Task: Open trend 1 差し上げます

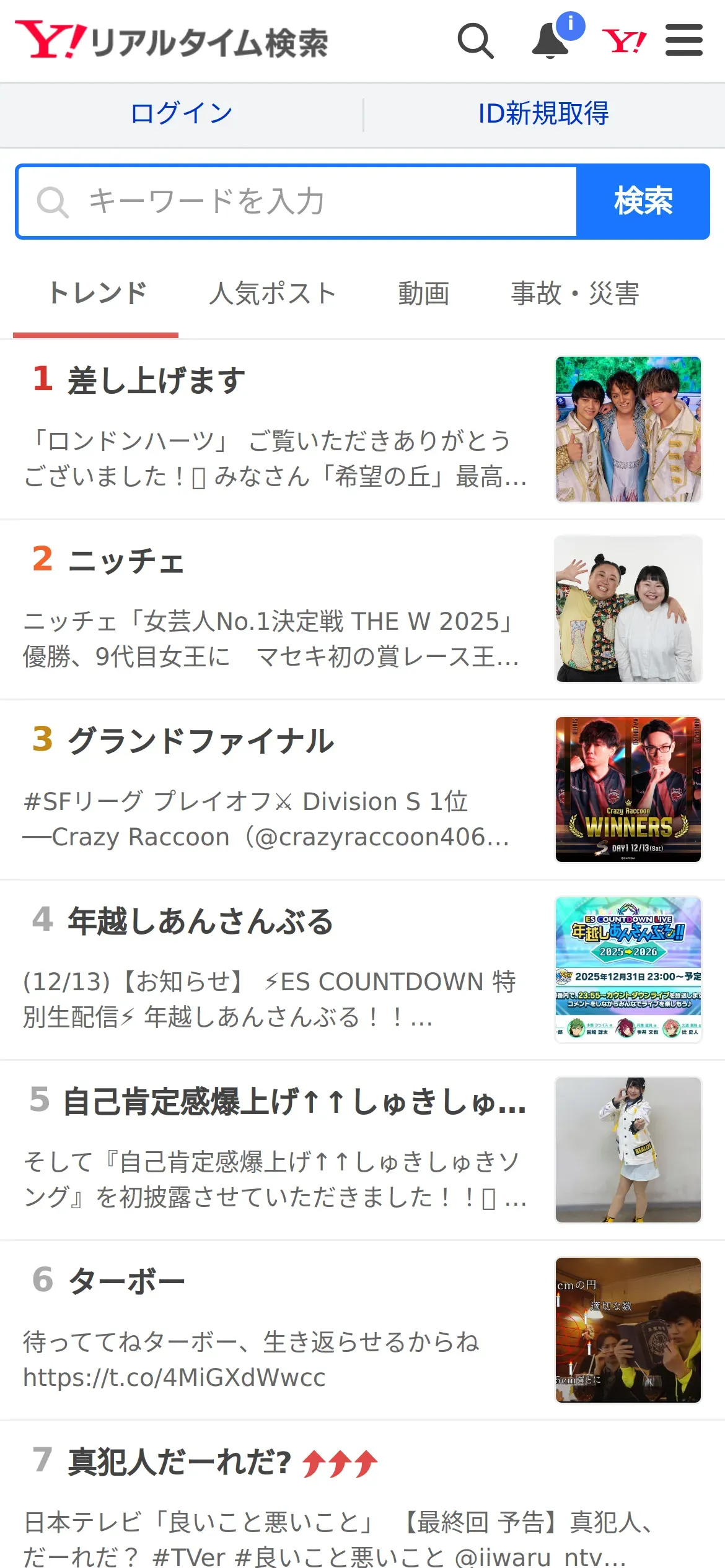Action: (x=156, y=380)
